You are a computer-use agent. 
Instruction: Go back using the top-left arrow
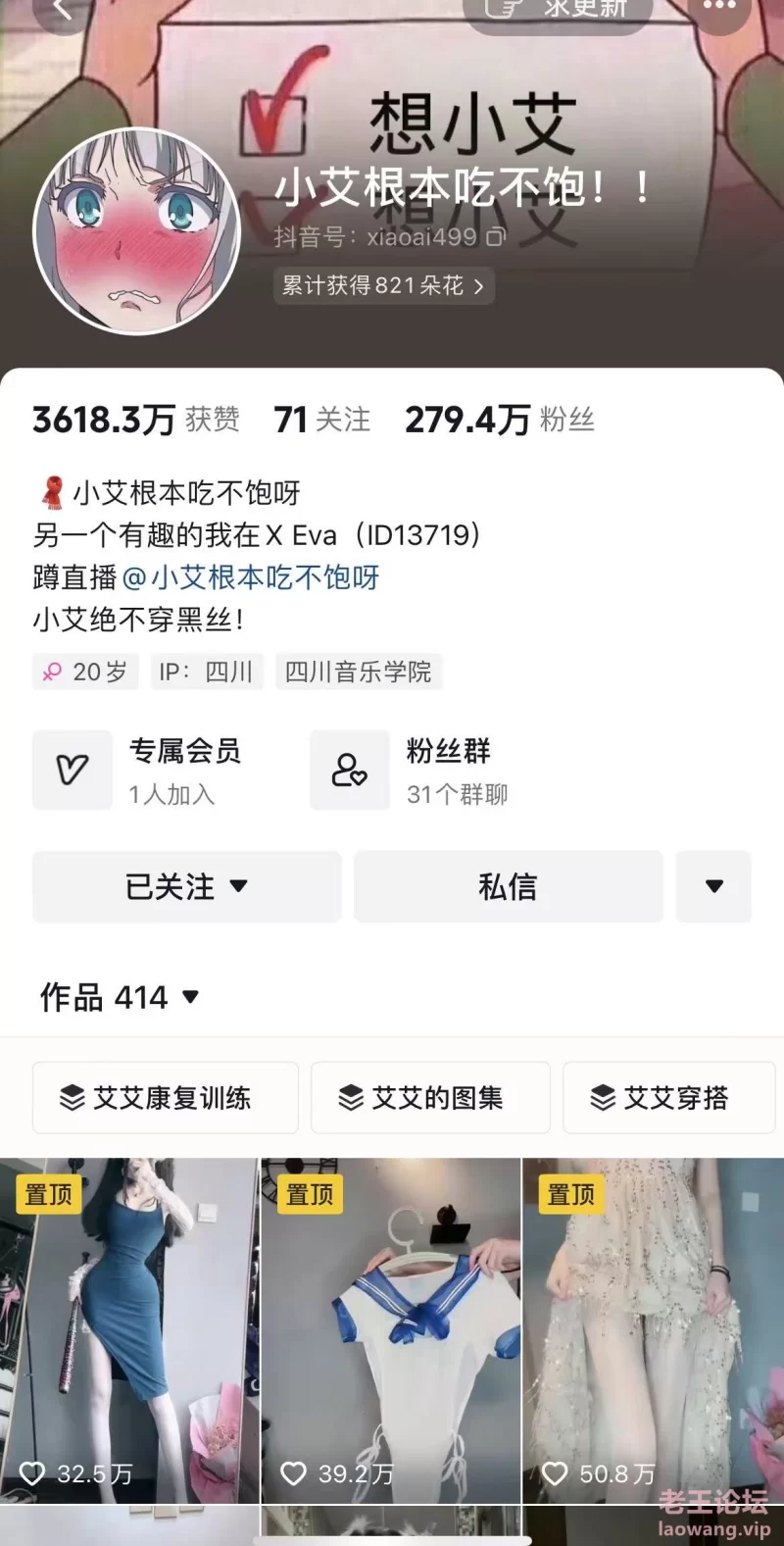(63, 10)
